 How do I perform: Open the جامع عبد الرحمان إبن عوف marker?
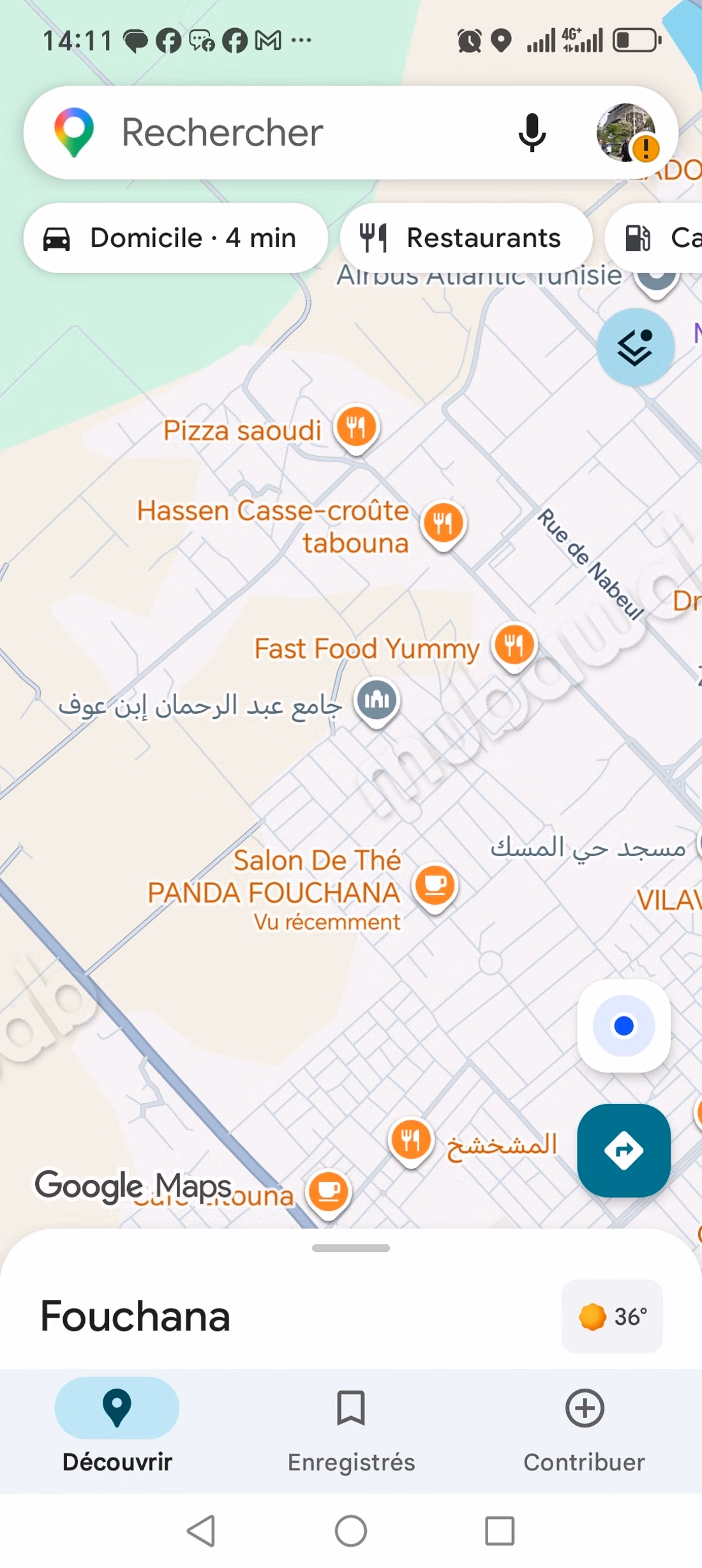(377, 702)
